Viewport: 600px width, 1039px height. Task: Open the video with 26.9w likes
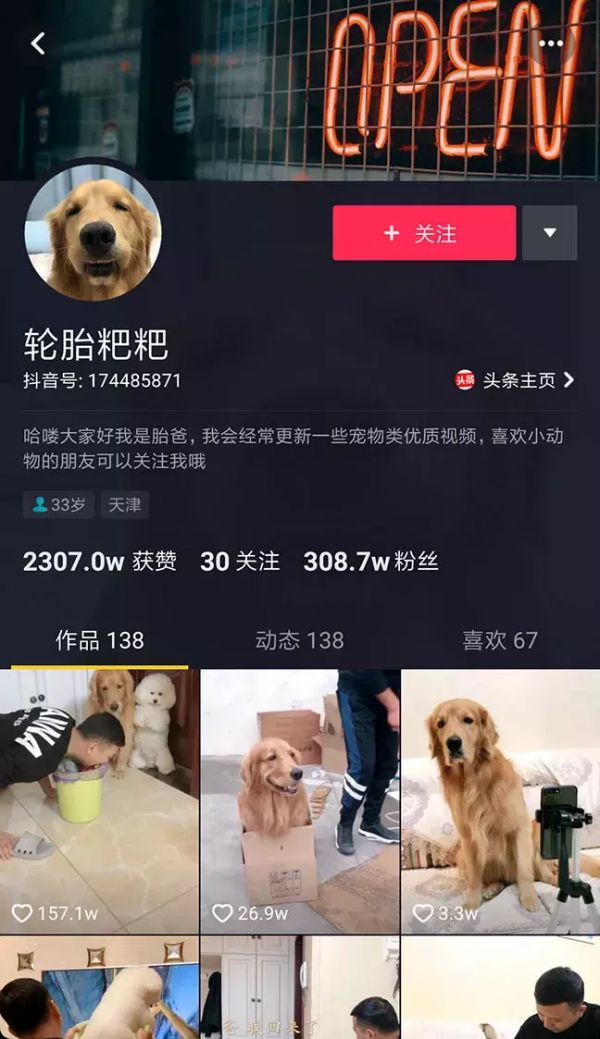click(299, 800)
